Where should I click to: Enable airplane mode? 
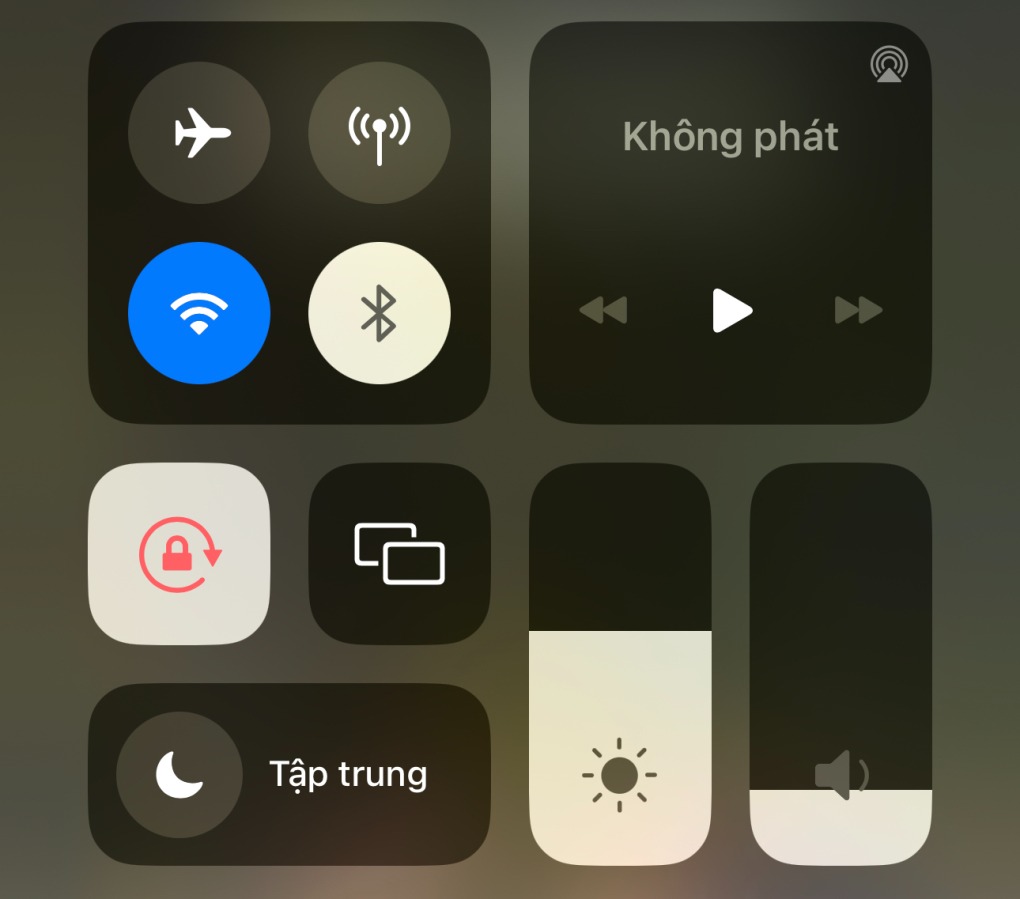[199, 133]
